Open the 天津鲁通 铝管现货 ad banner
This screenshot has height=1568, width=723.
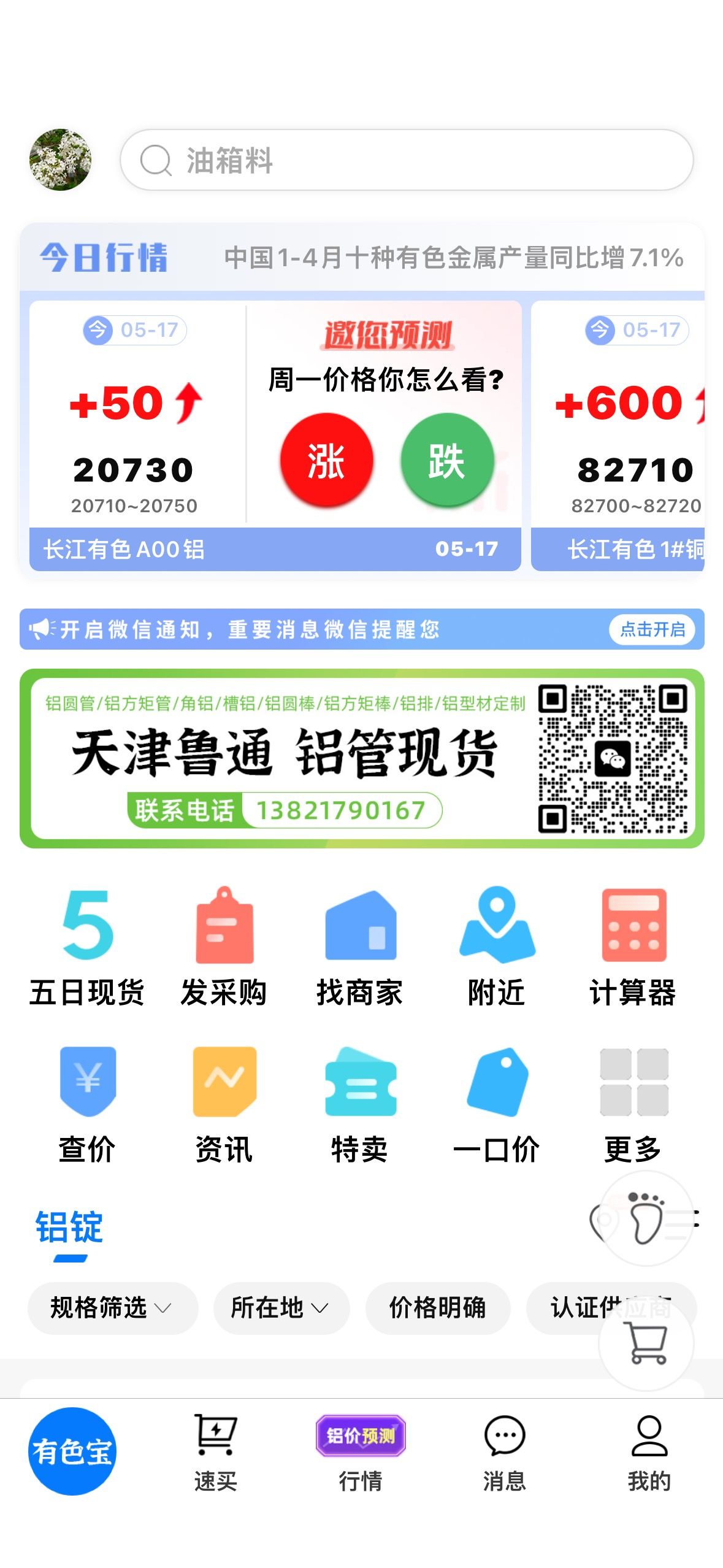pos(362,758)
